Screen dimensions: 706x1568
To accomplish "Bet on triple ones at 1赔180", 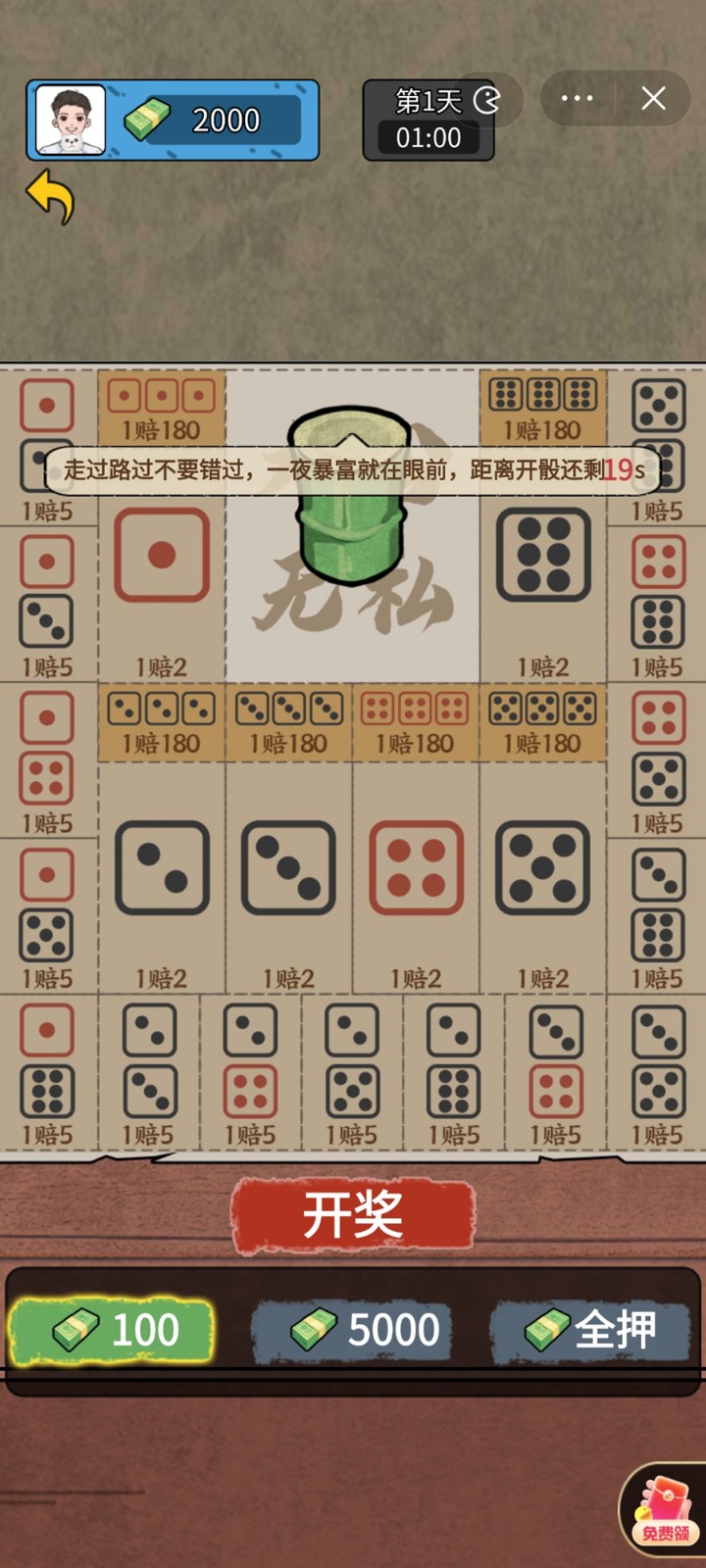I will pos(162,409).
